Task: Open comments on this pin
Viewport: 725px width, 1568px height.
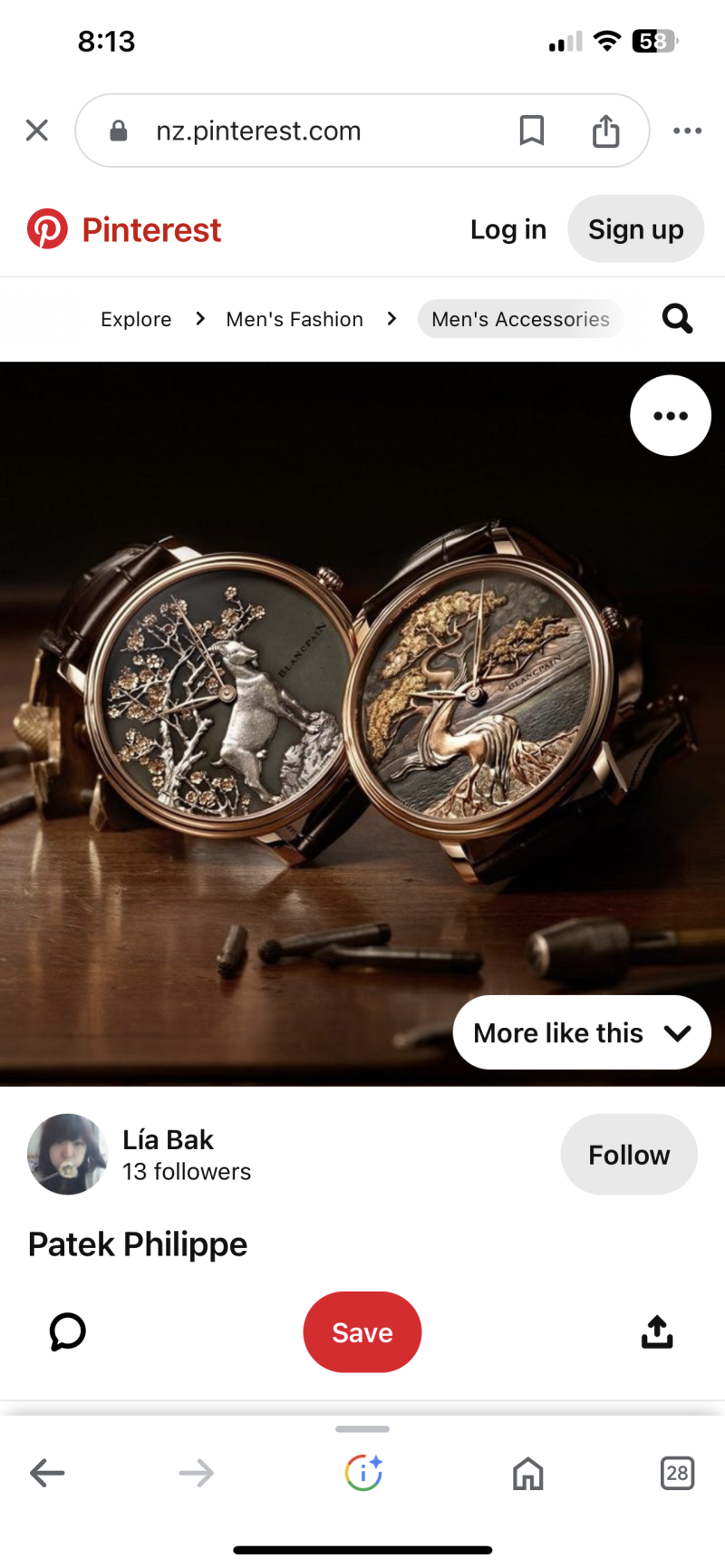Action: [67, 1331]
